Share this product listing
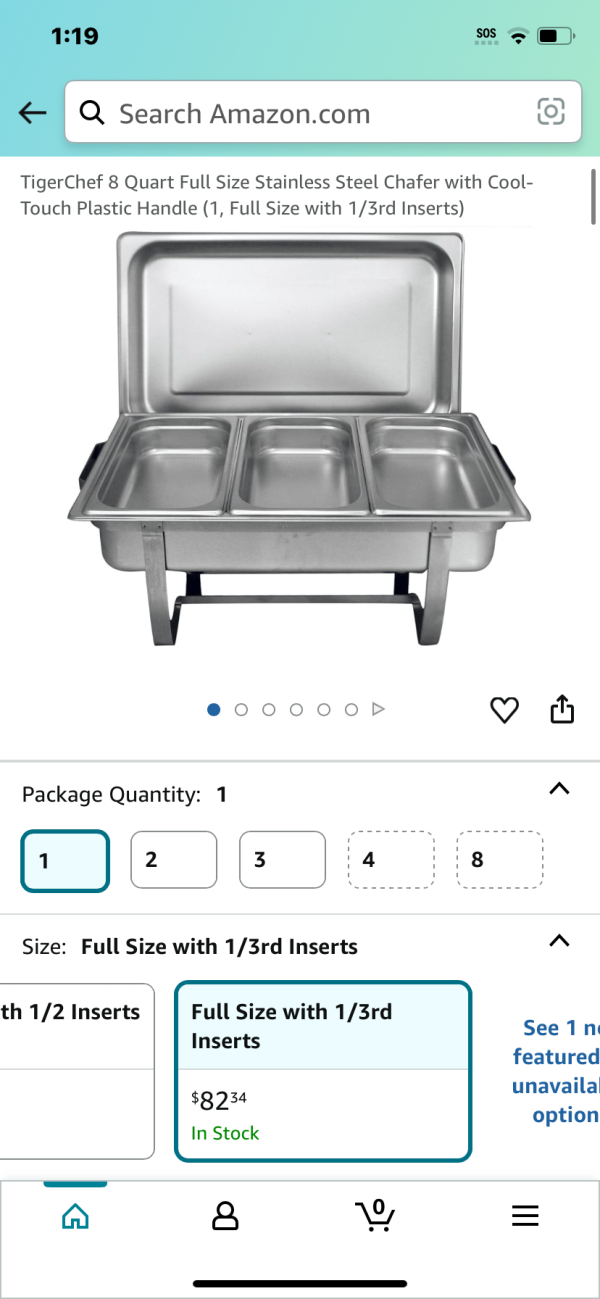This screenshot has height=1299, width=600. coord(562,708)
